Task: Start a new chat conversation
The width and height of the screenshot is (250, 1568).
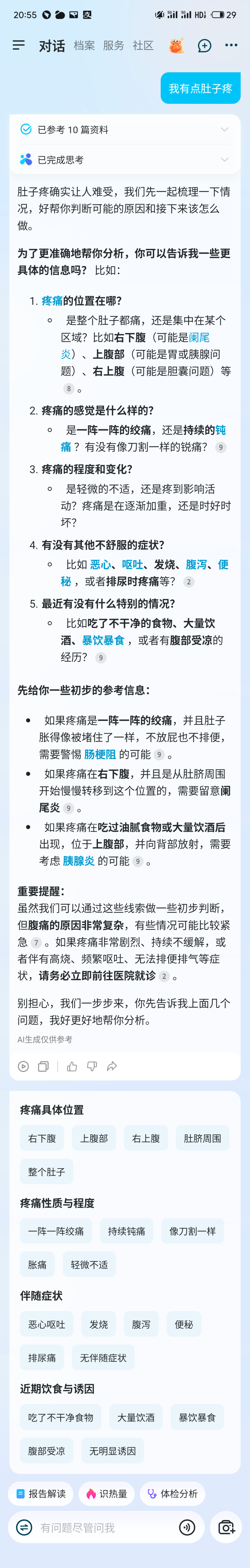Action: [x=204, y=46]
